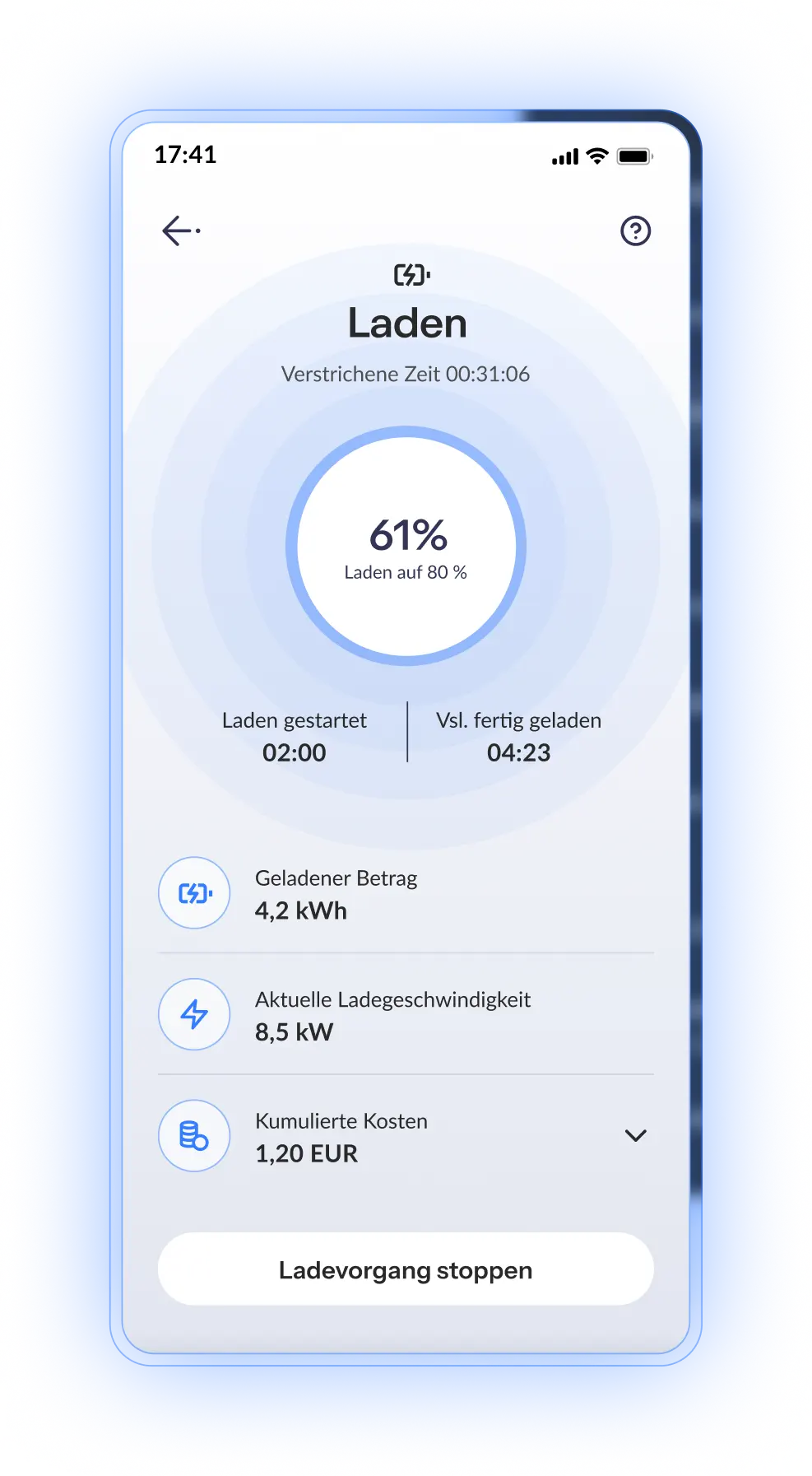Viewport: 812px width, 1476px height.
Task: Open the help question mark icon
Action: click(x=635, y=231)
